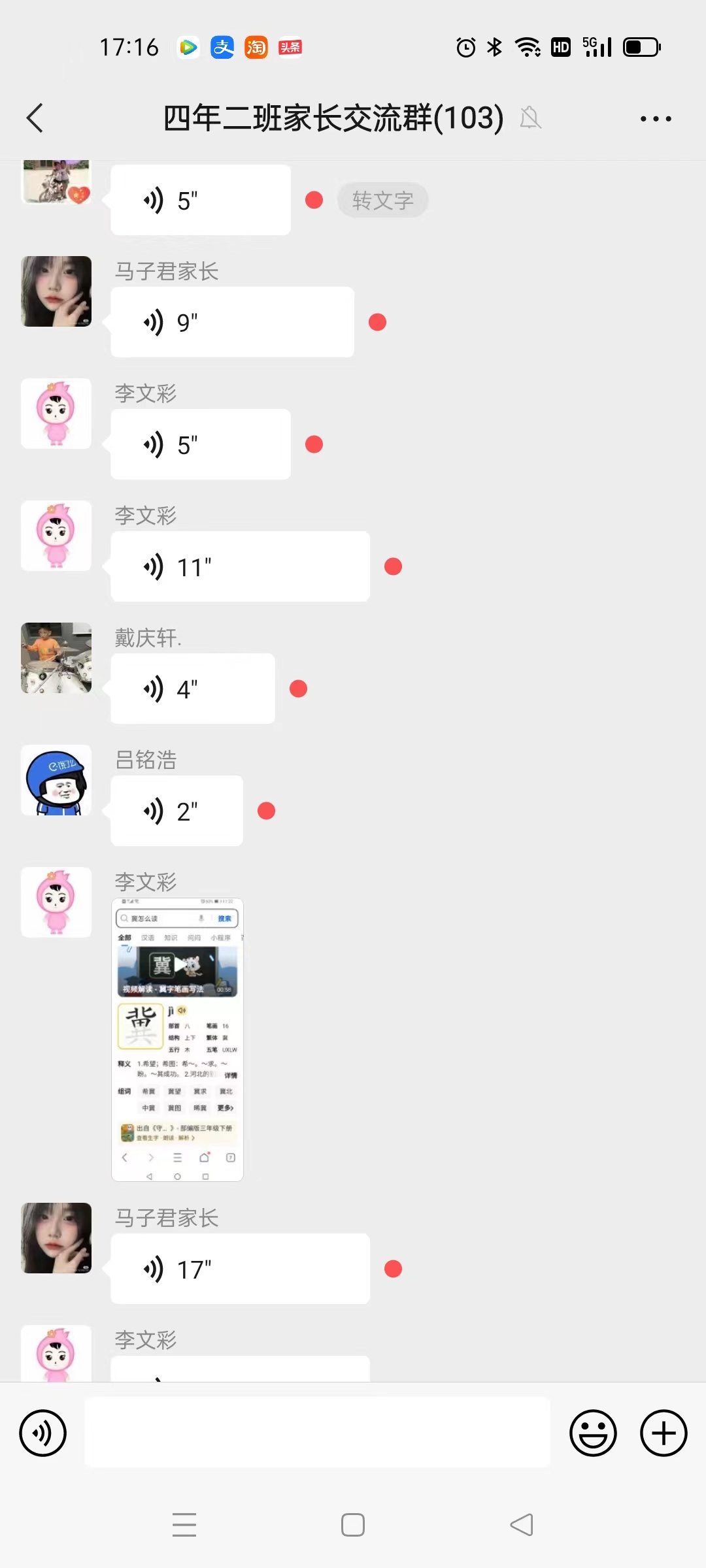Image resolution: width=706 pixels, height=1568 pixels.
Task: Open the plus attachments panel
Action: click(x=663, y=1433)
